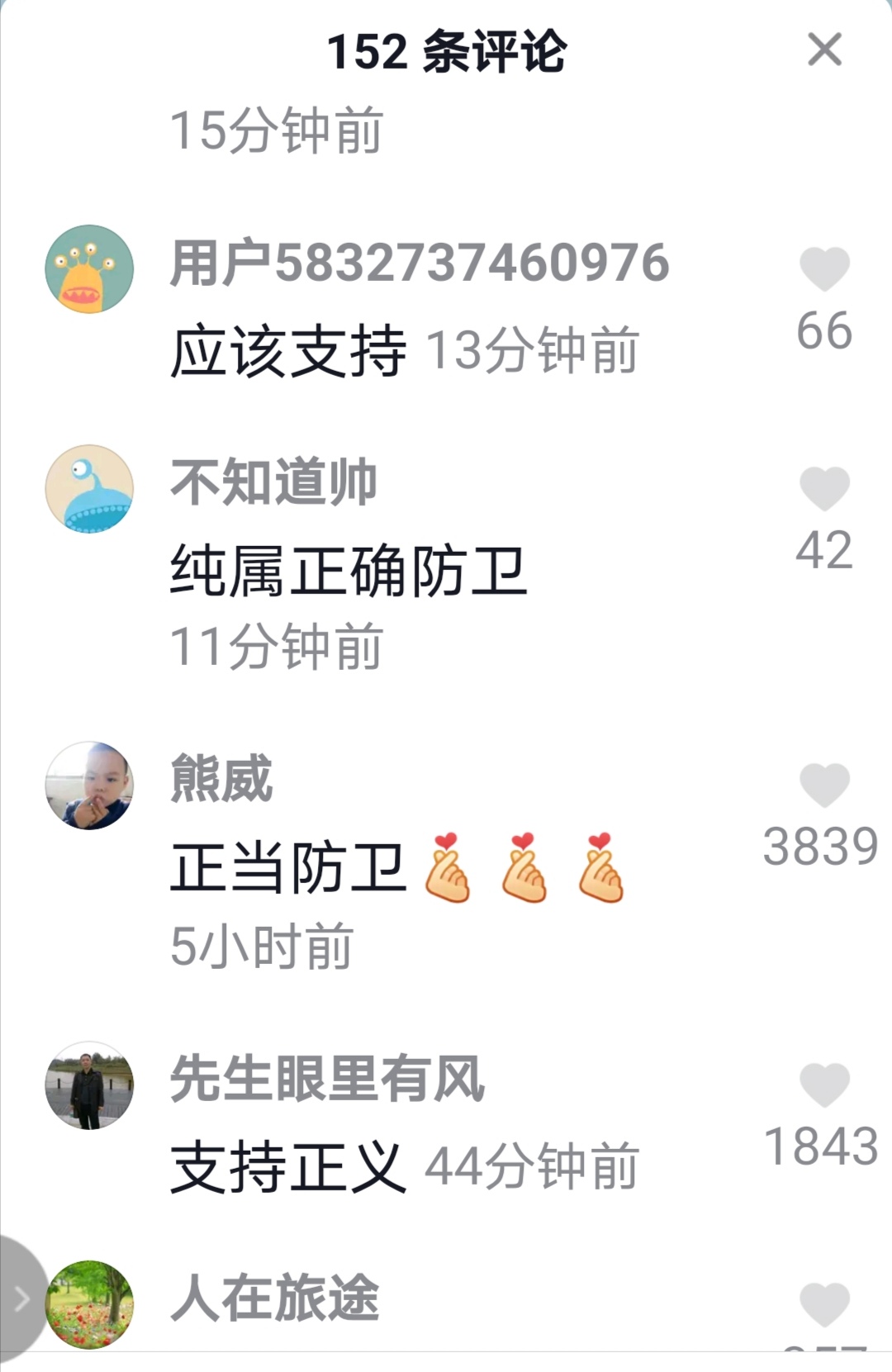
Task: Expand the side arrow tab at screen edge
Action: pos(21,1299)
